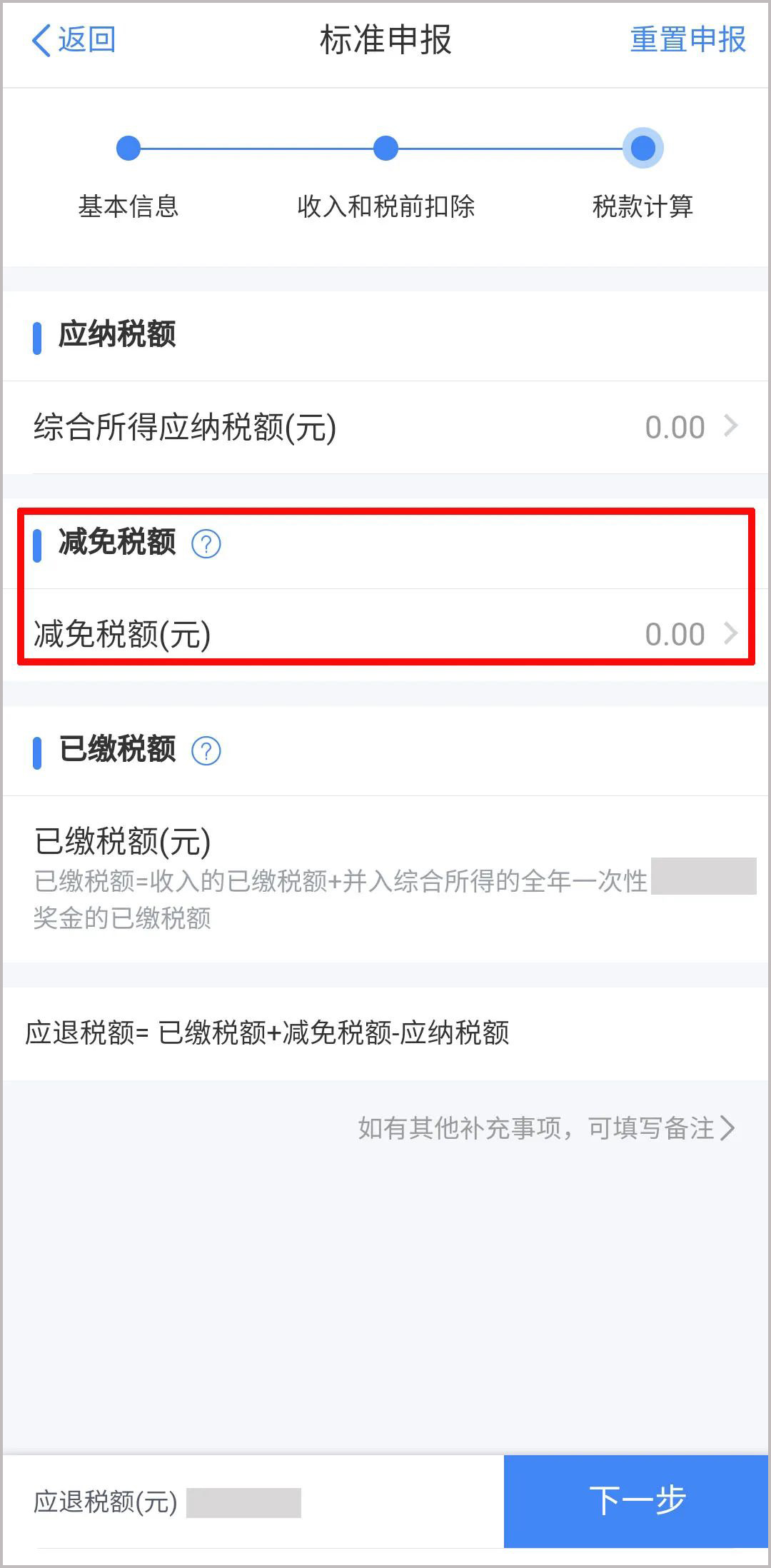Go back using 返回
The height and width of the screenshot is (1568, 771).
74,40
